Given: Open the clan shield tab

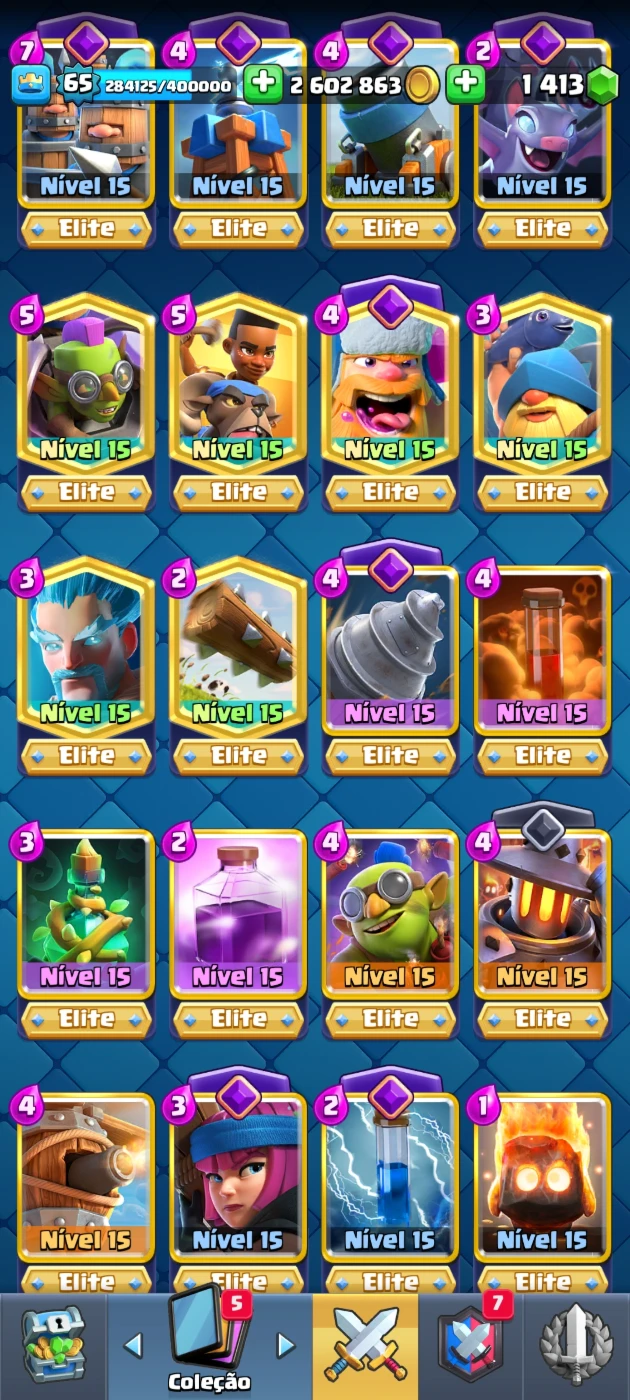Looking at the screenshot, I should coord(470,1347).
